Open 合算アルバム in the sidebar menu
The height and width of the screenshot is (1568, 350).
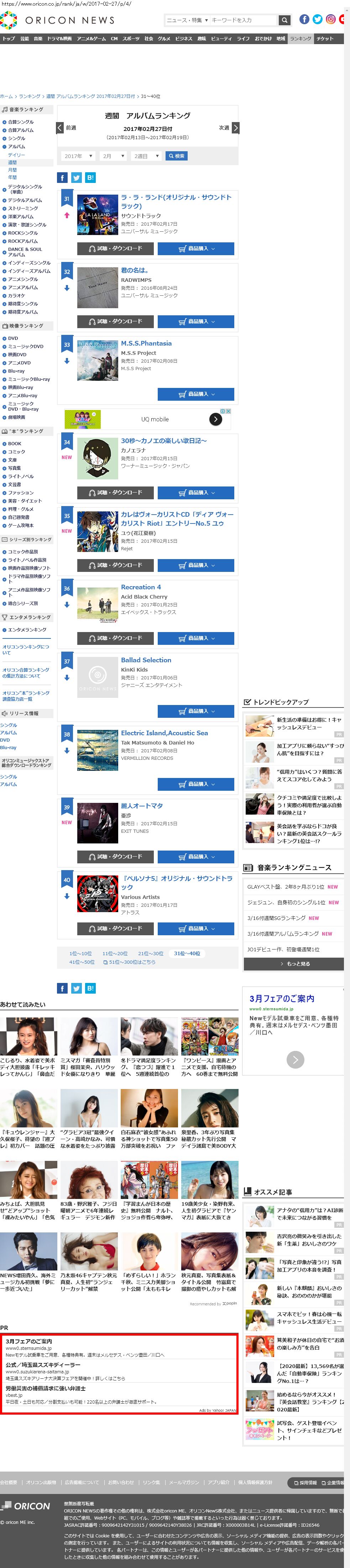click(21, 130)
